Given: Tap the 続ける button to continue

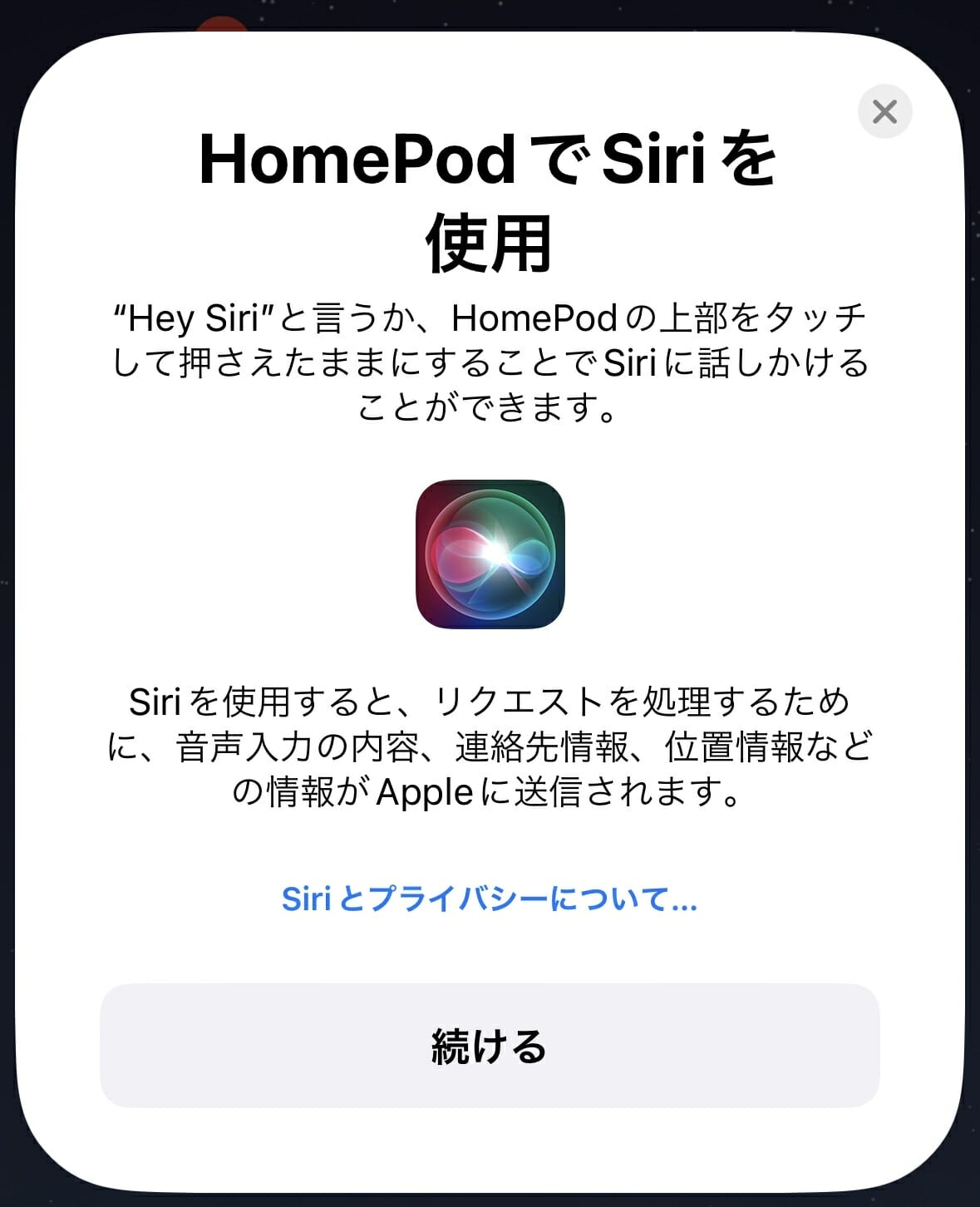Looking at the screenshot, I should click(x=490, y=1046).
